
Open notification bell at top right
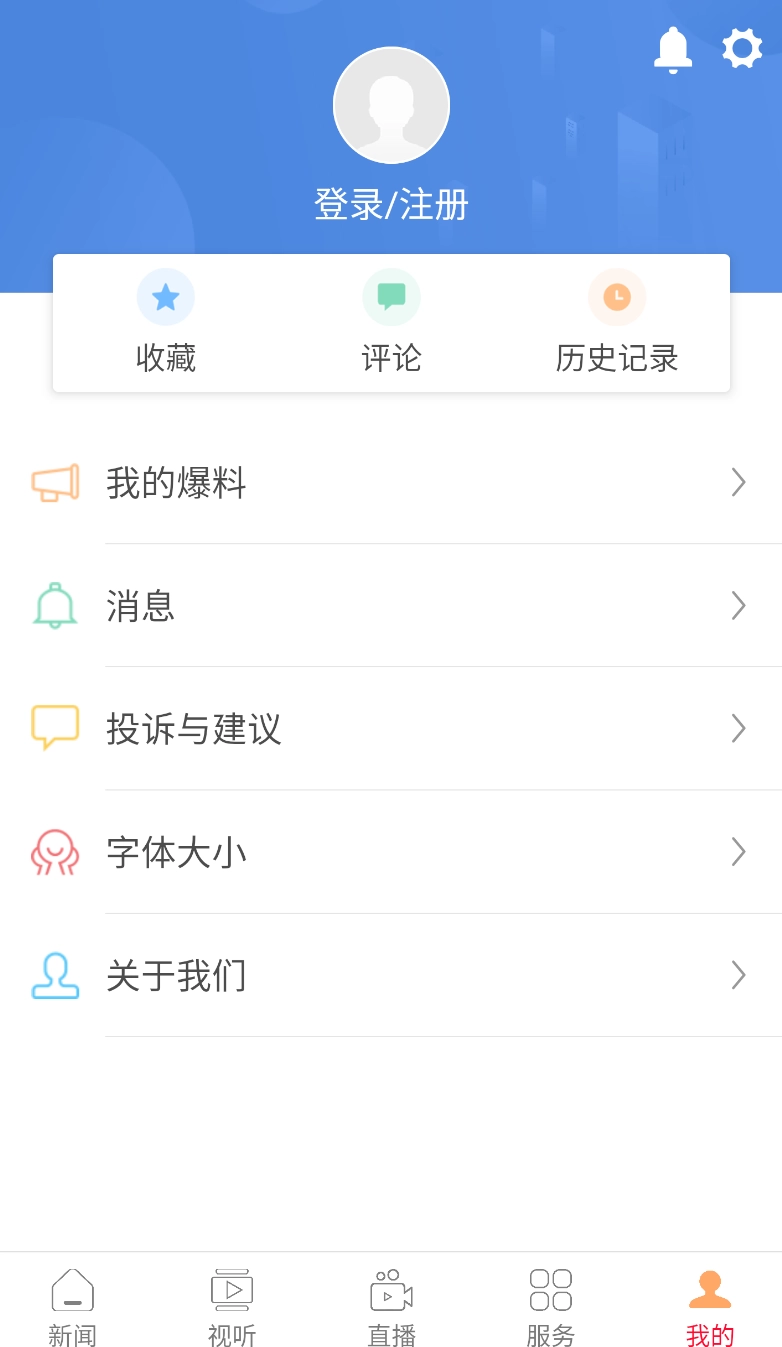point(672,49)
